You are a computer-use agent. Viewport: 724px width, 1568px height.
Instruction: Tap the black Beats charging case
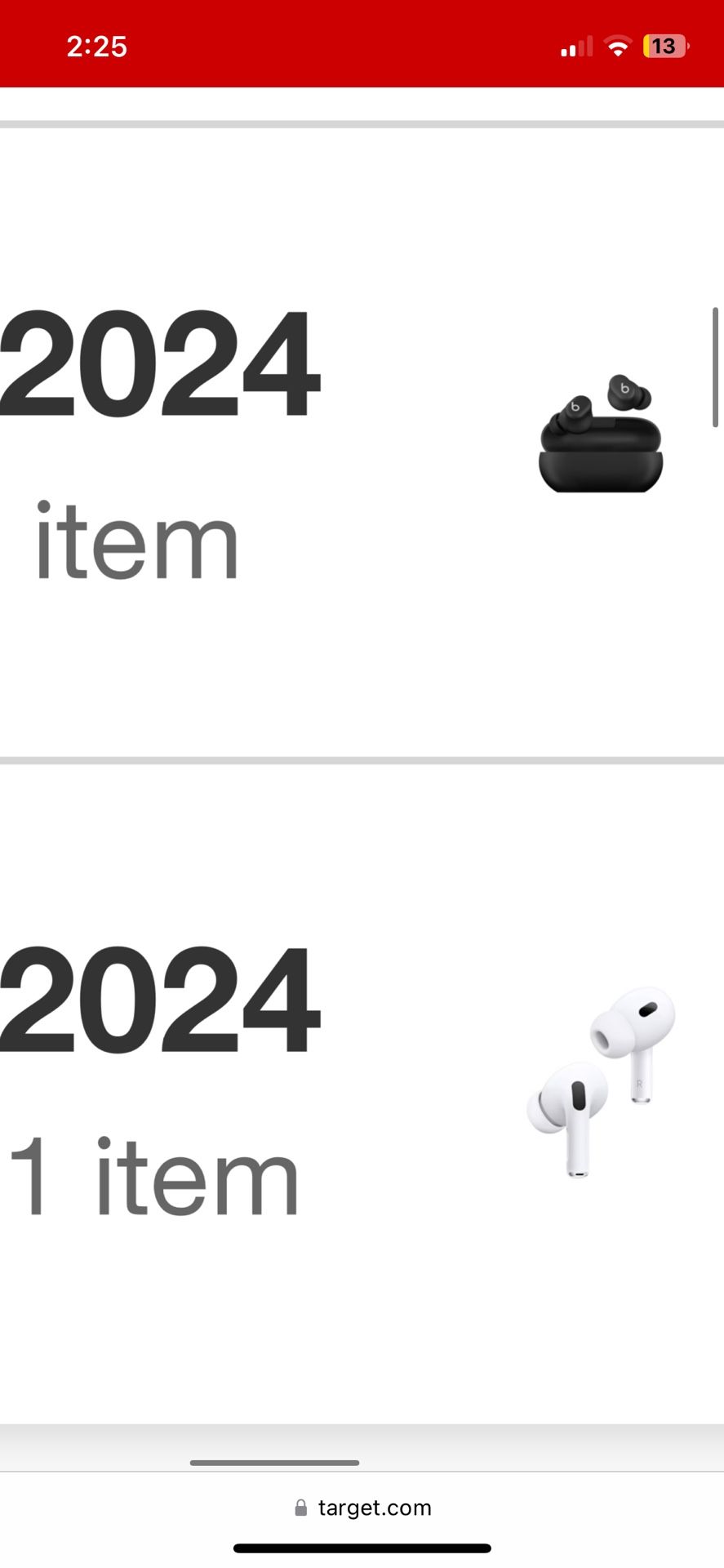(597, 461)
